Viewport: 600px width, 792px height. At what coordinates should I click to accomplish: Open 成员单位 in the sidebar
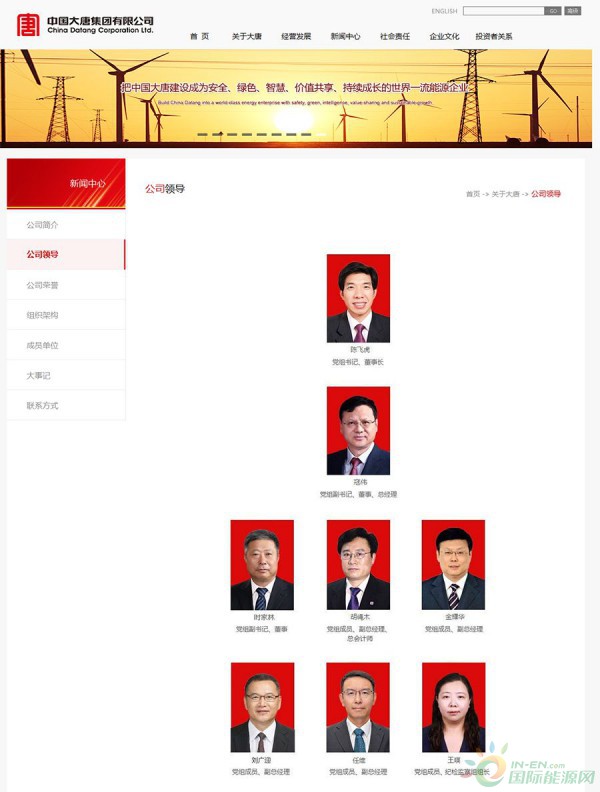[43, 345]
